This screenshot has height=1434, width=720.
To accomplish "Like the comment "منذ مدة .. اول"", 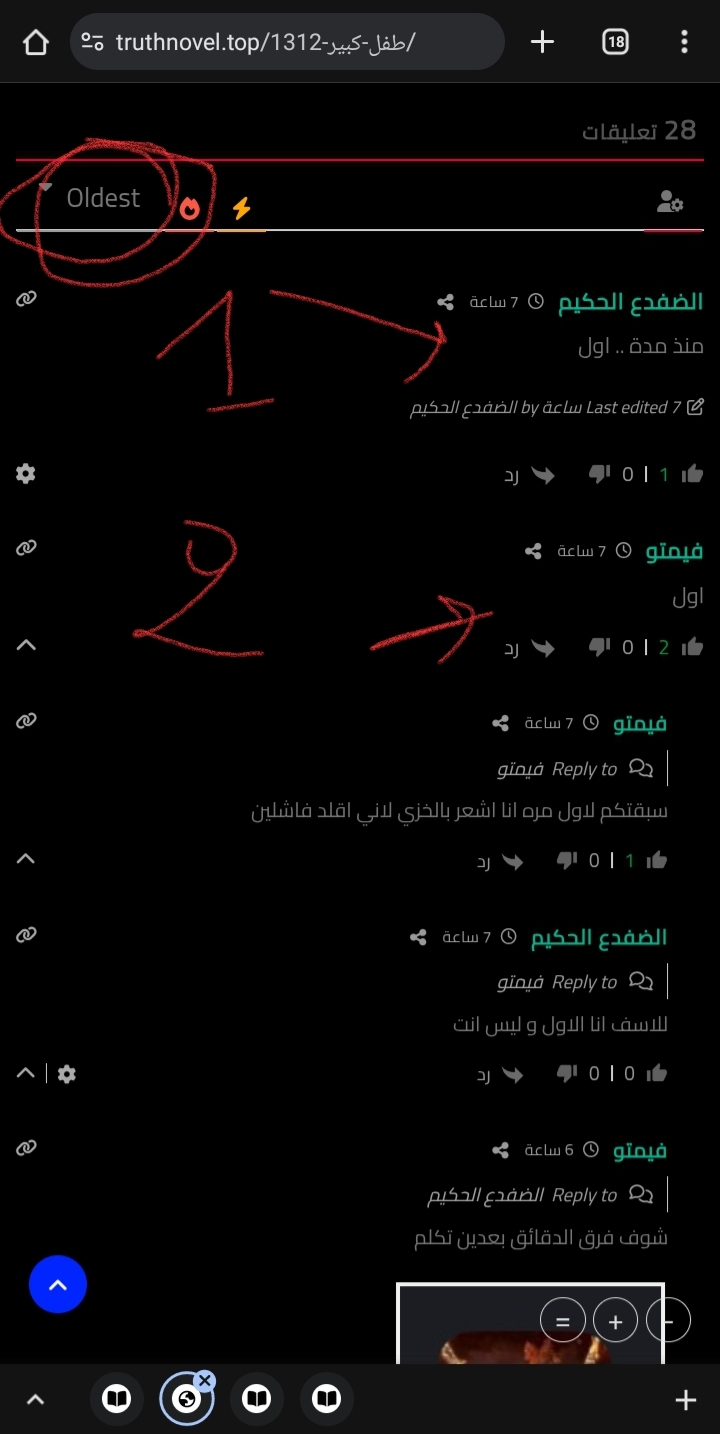I will pos(692,474).
